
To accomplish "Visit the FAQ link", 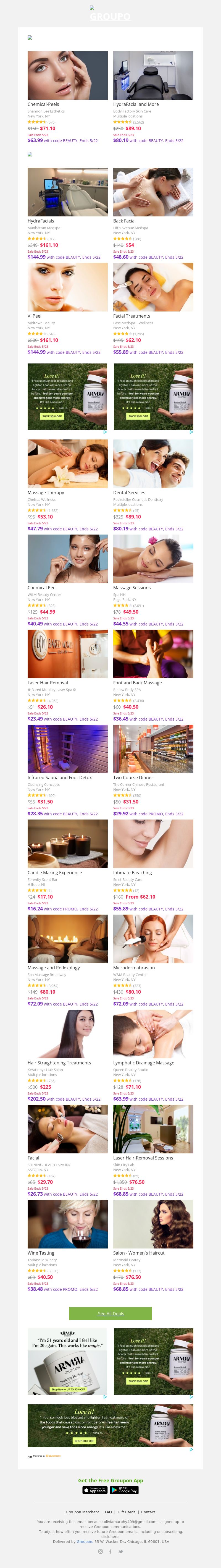I will (108, 1512).
